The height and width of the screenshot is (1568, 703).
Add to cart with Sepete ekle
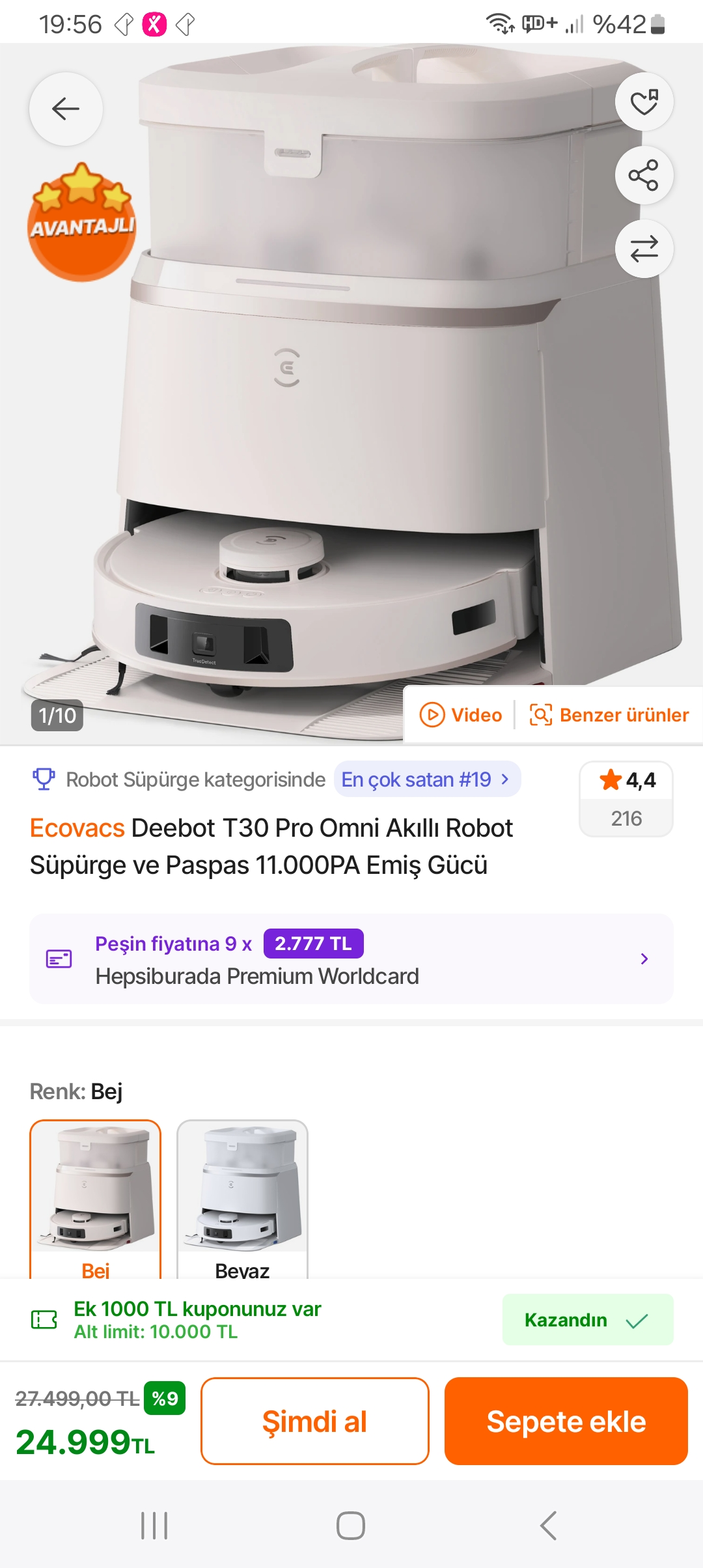coord(566,1421)
